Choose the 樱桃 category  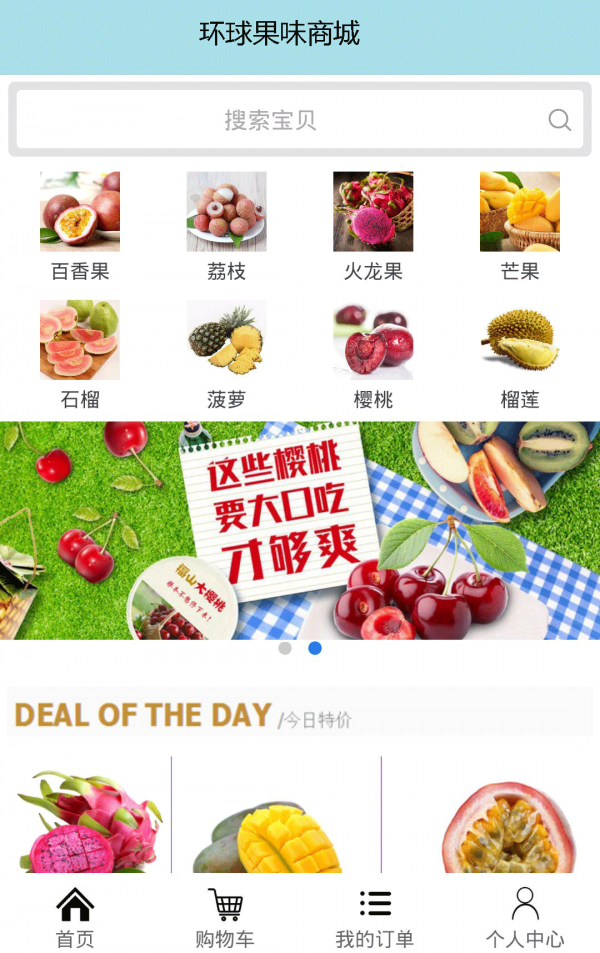click(x=373, y=354)
